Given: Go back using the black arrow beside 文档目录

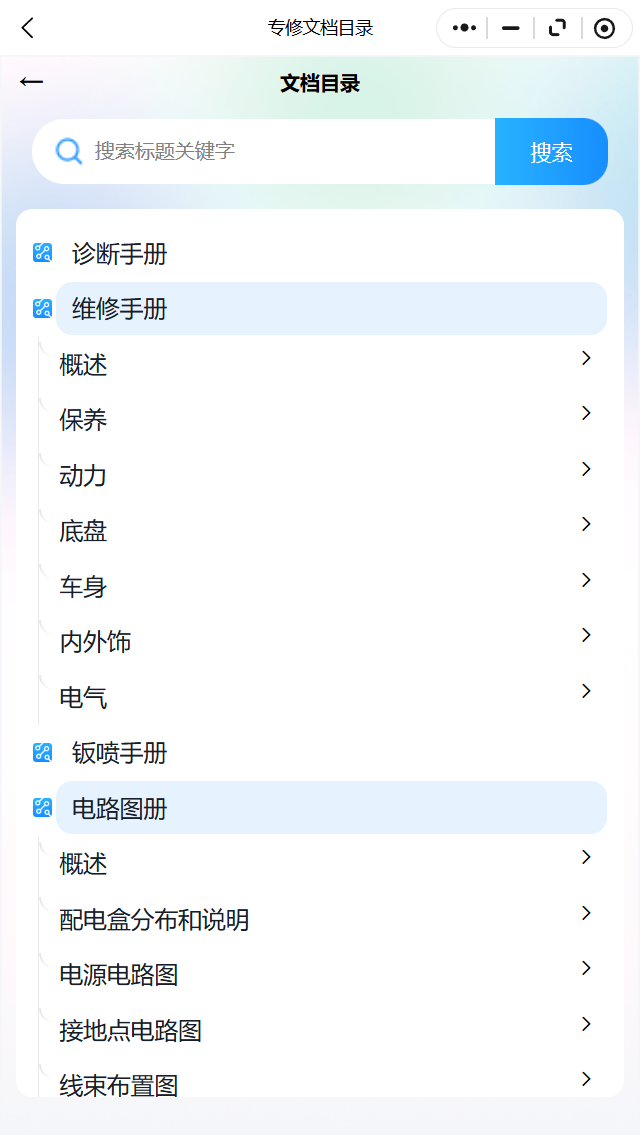Looking at the screenshot, I should pos(31,82).
